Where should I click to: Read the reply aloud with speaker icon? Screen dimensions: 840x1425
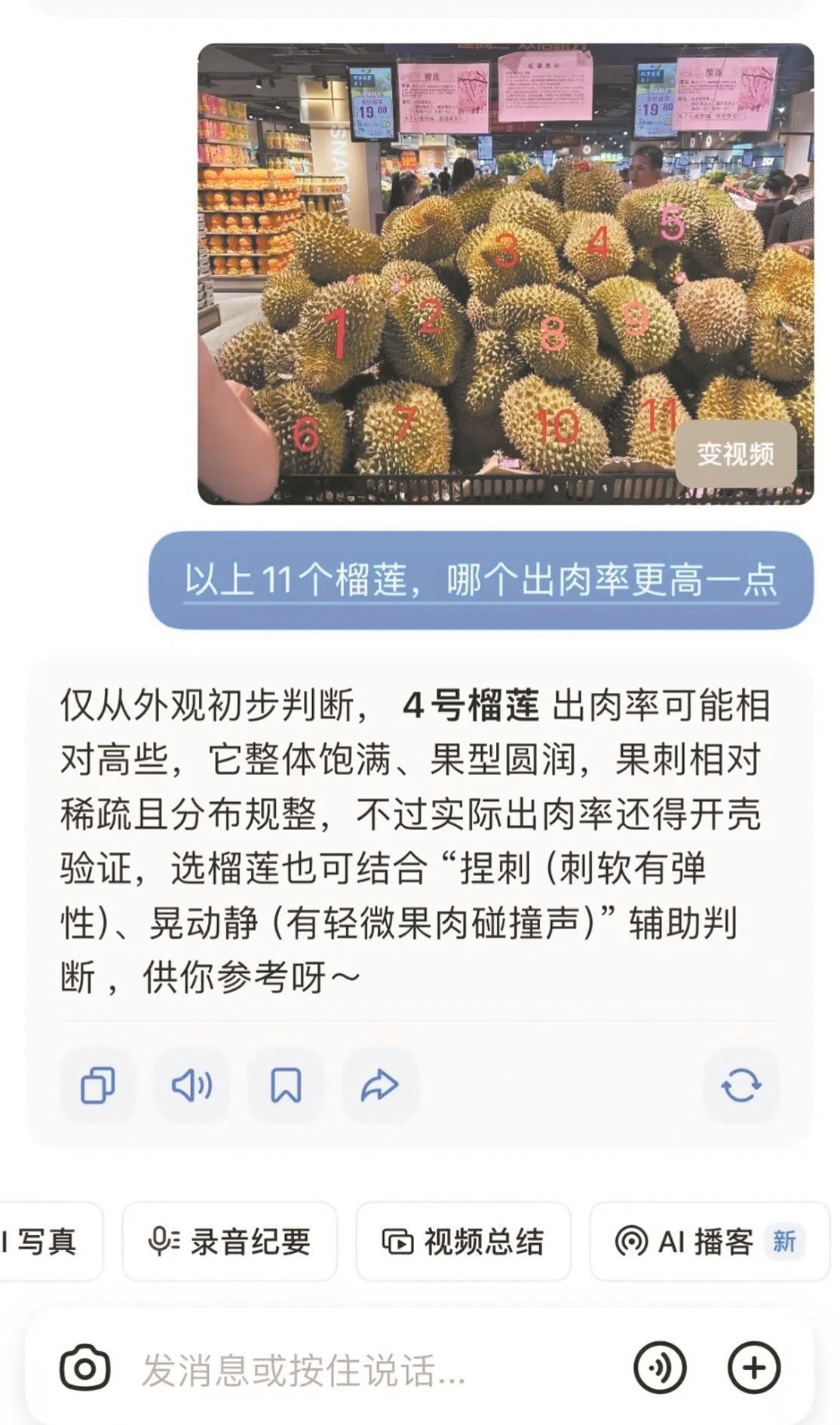pos(192,1086)
